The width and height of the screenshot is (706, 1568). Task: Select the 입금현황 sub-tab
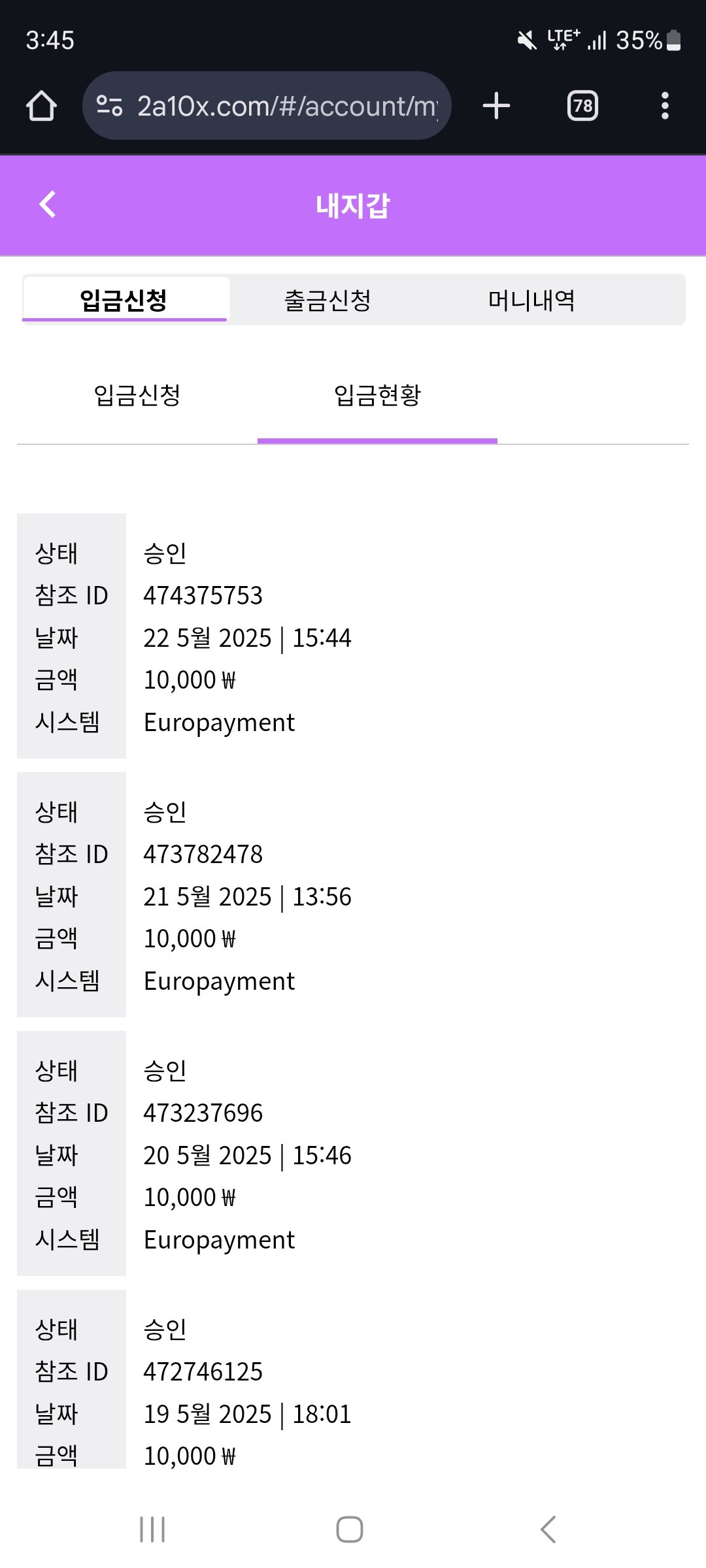(377, 395)
